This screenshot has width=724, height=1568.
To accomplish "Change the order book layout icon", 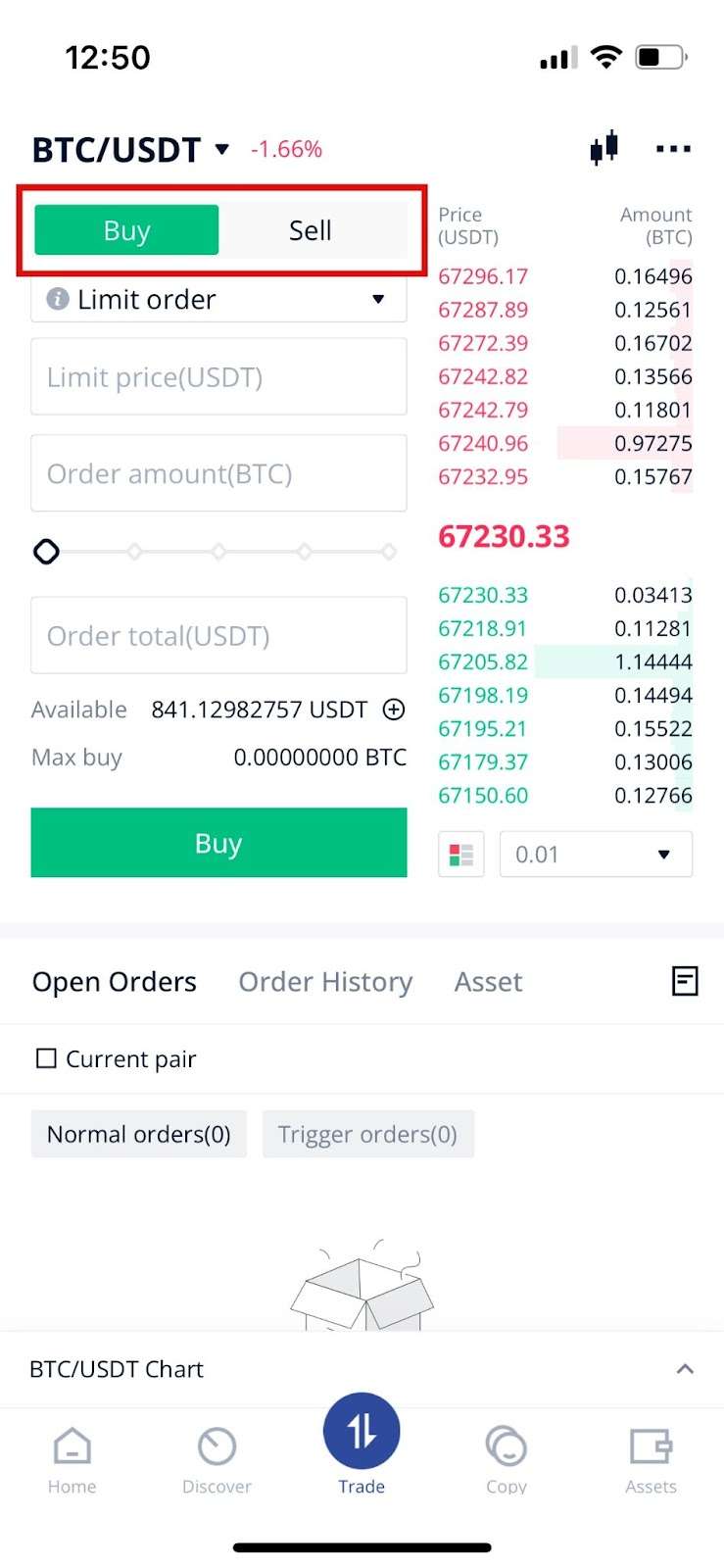I will click(461, 855).
